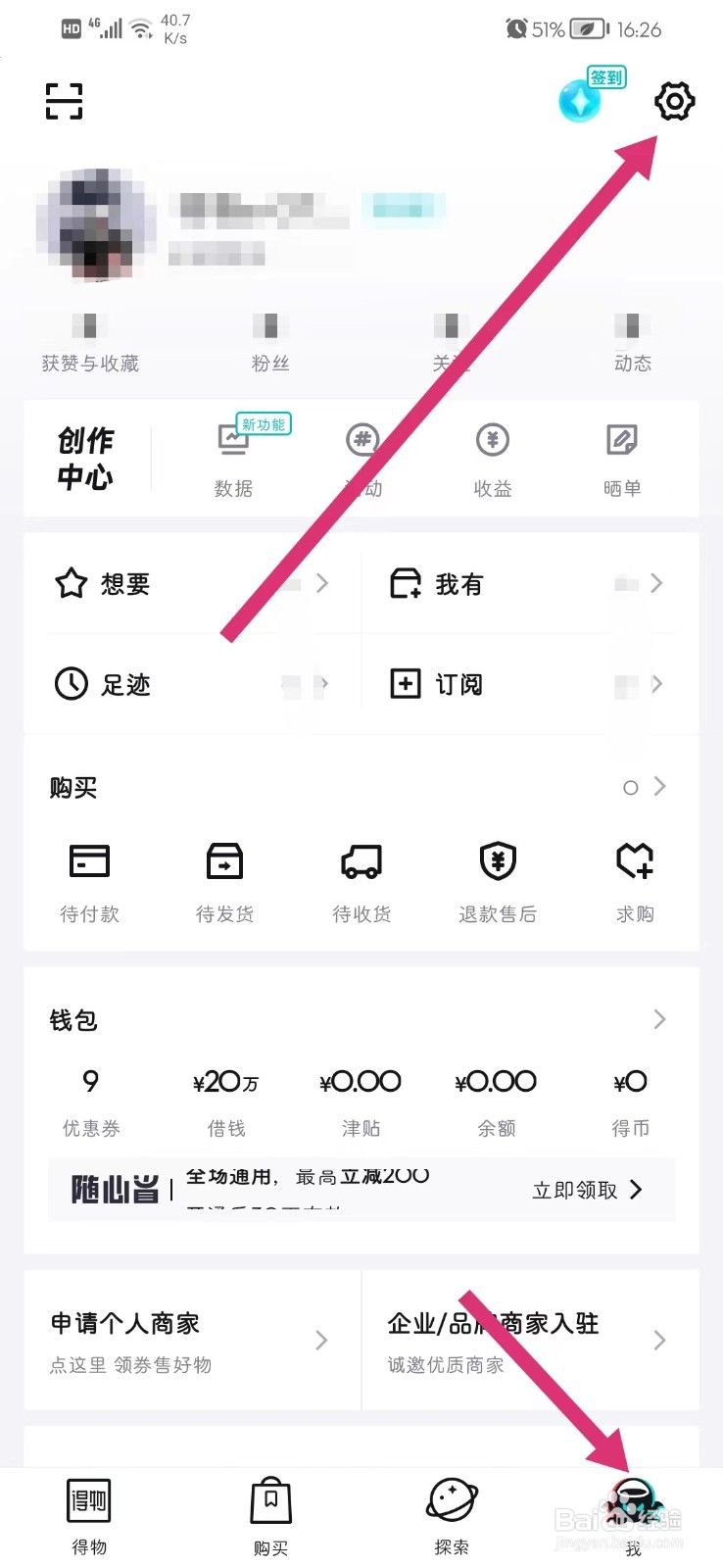Open the QR code scanner icon

(63, 102)
